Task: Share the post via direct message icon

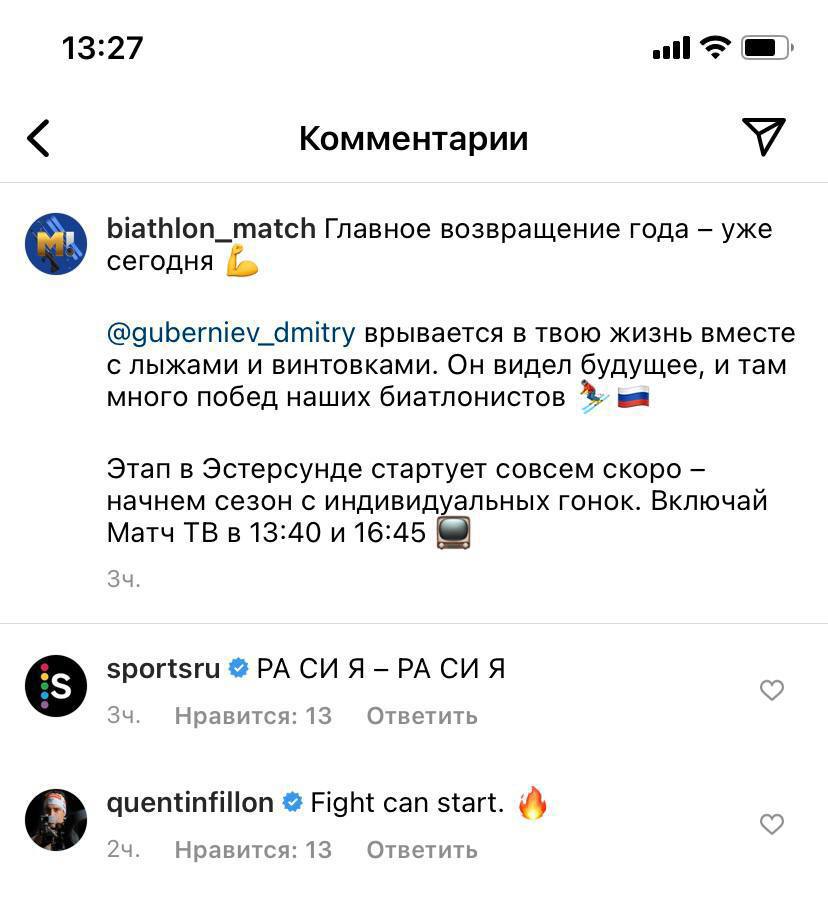Action: click(763, 137)
